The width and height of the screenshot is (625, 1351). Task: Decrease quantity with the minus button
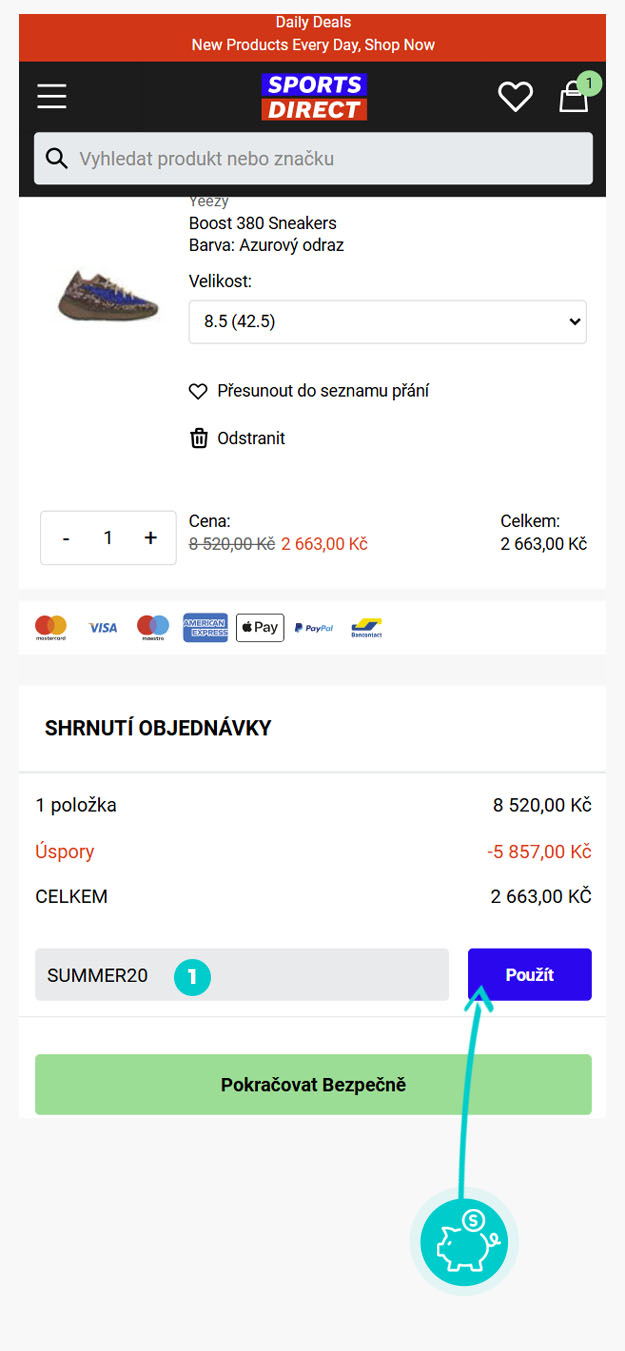coord(66,538)
